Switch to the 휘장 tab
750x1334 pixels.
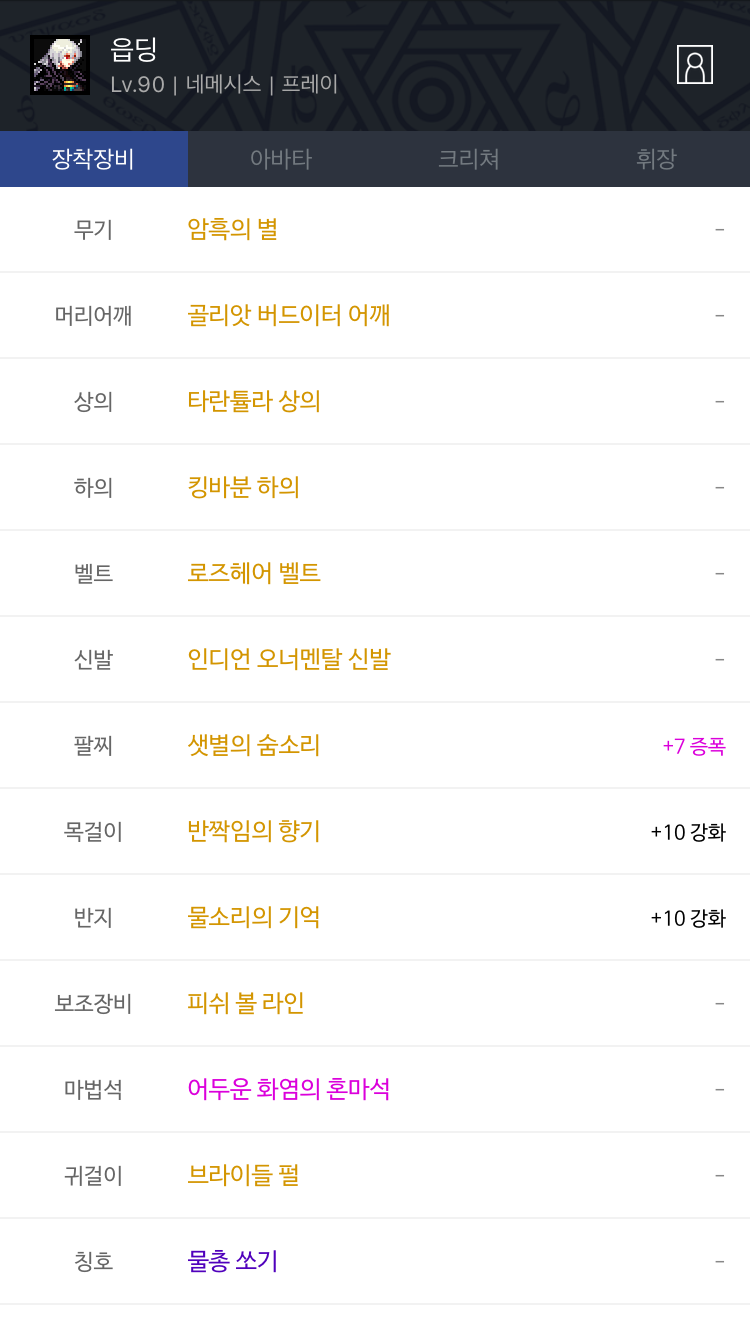tap(656, 159)
